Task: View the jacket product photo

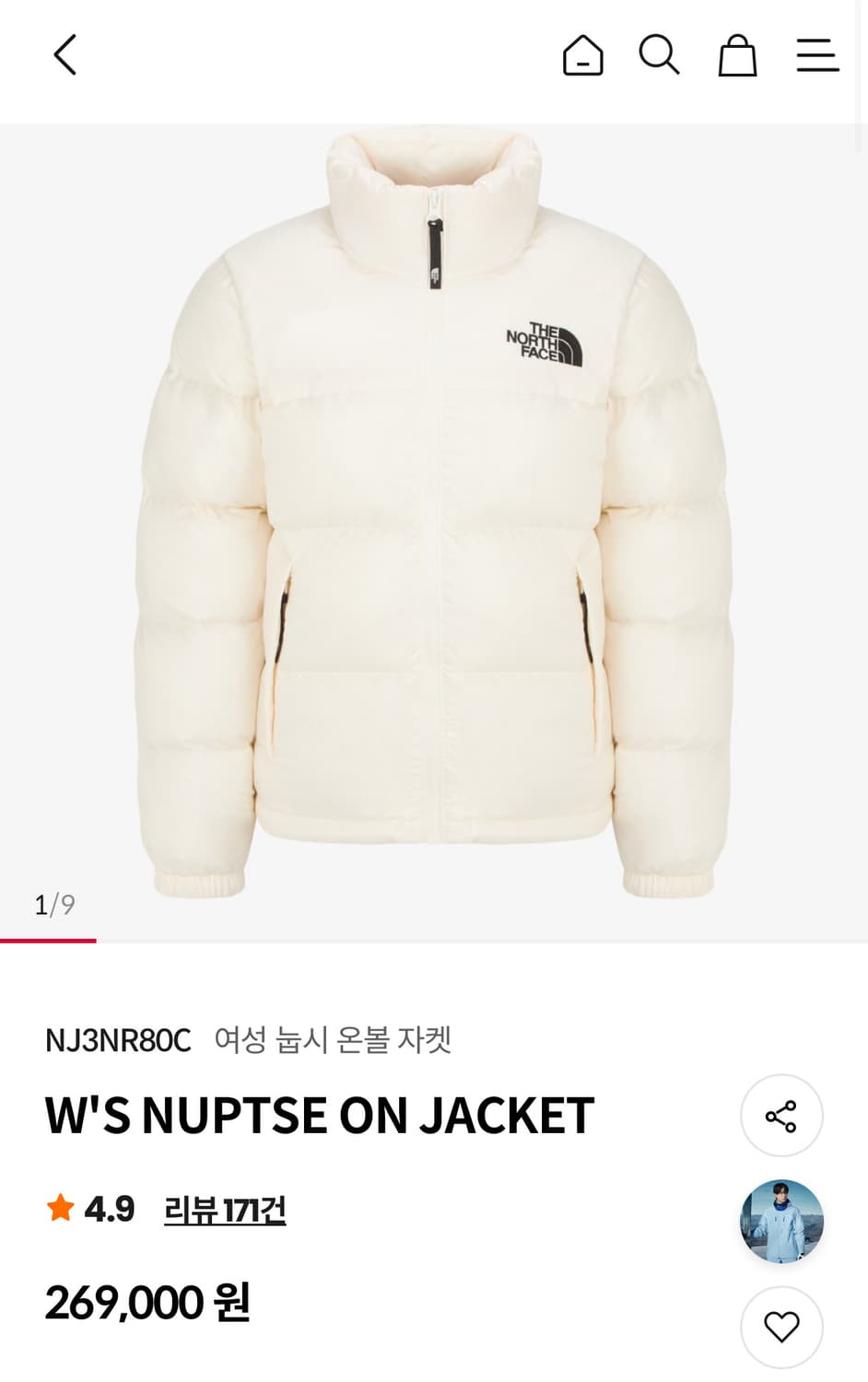Action: point(434,516)
